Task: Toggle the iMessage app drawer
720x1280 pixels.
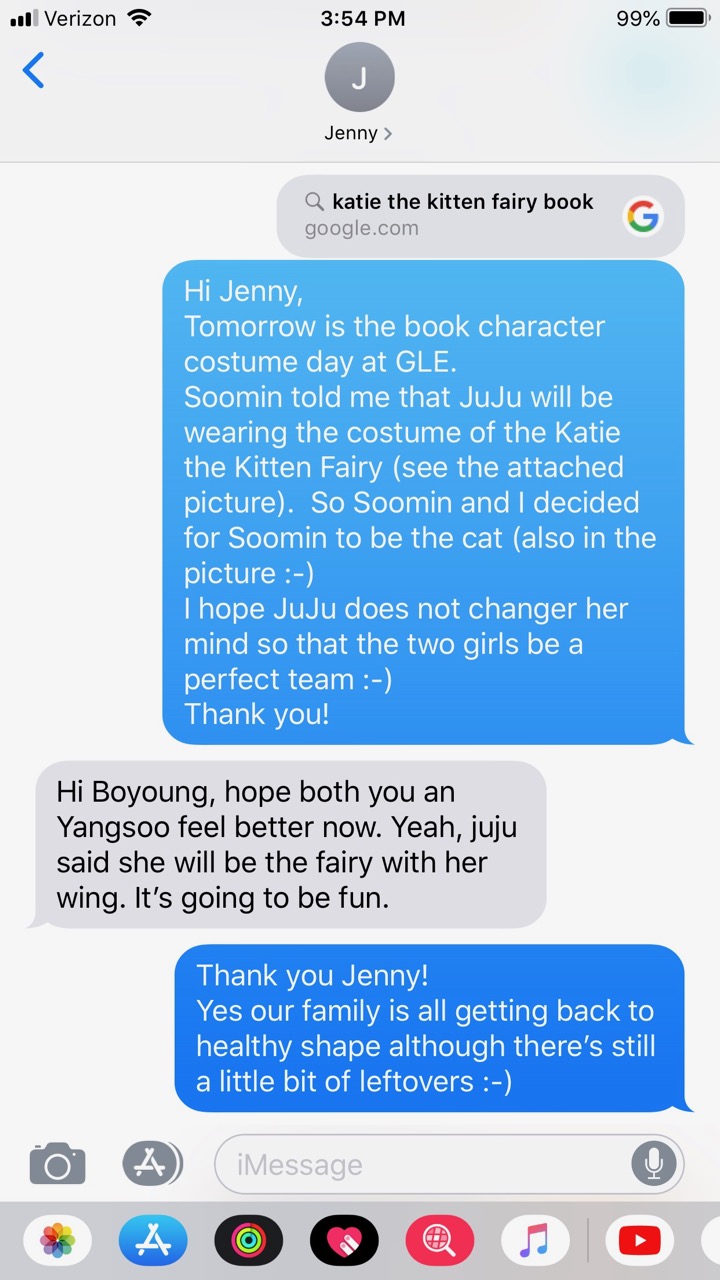Action: point(152,1164)
